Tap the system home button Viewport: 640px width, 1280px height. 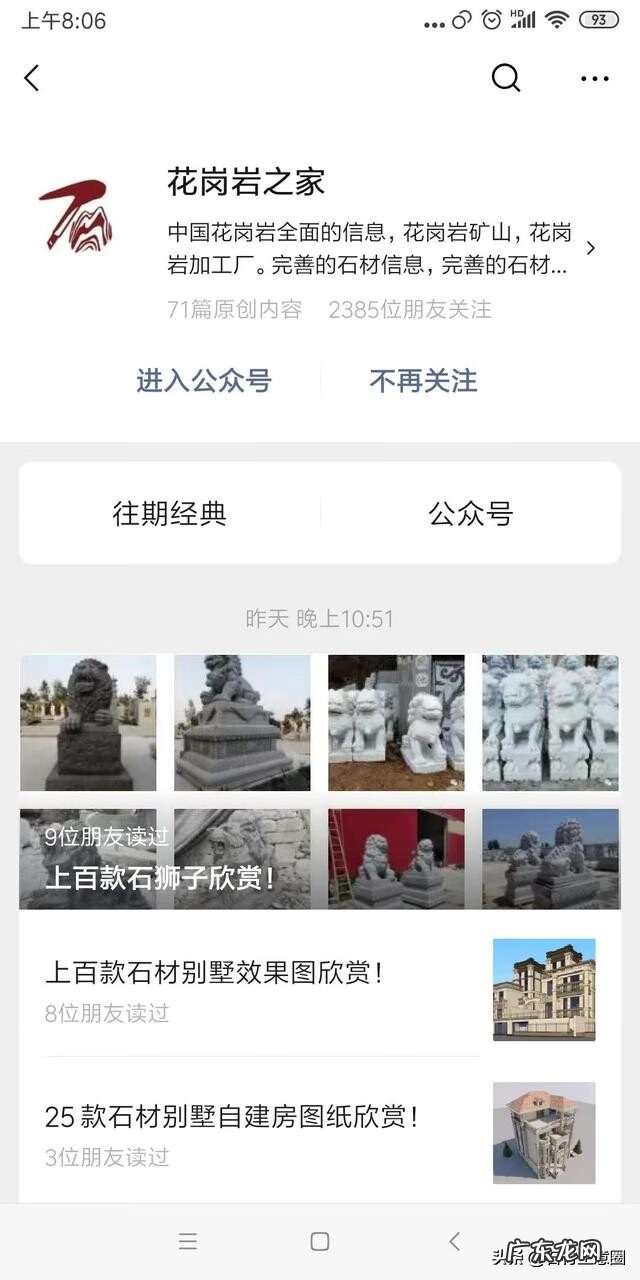click(320, 1241)
